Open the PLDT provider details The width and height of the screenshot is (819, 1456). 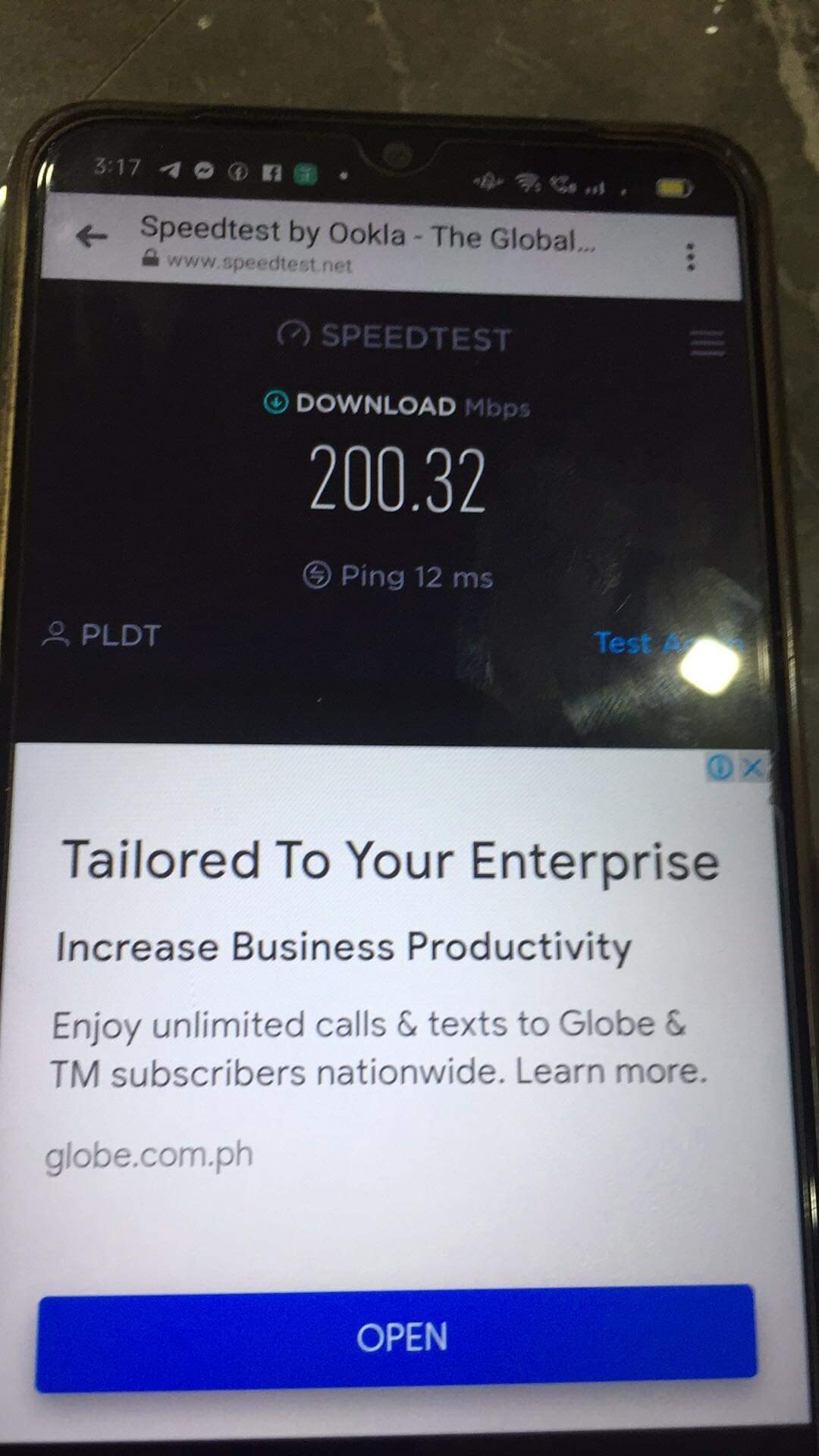point(102,635)
